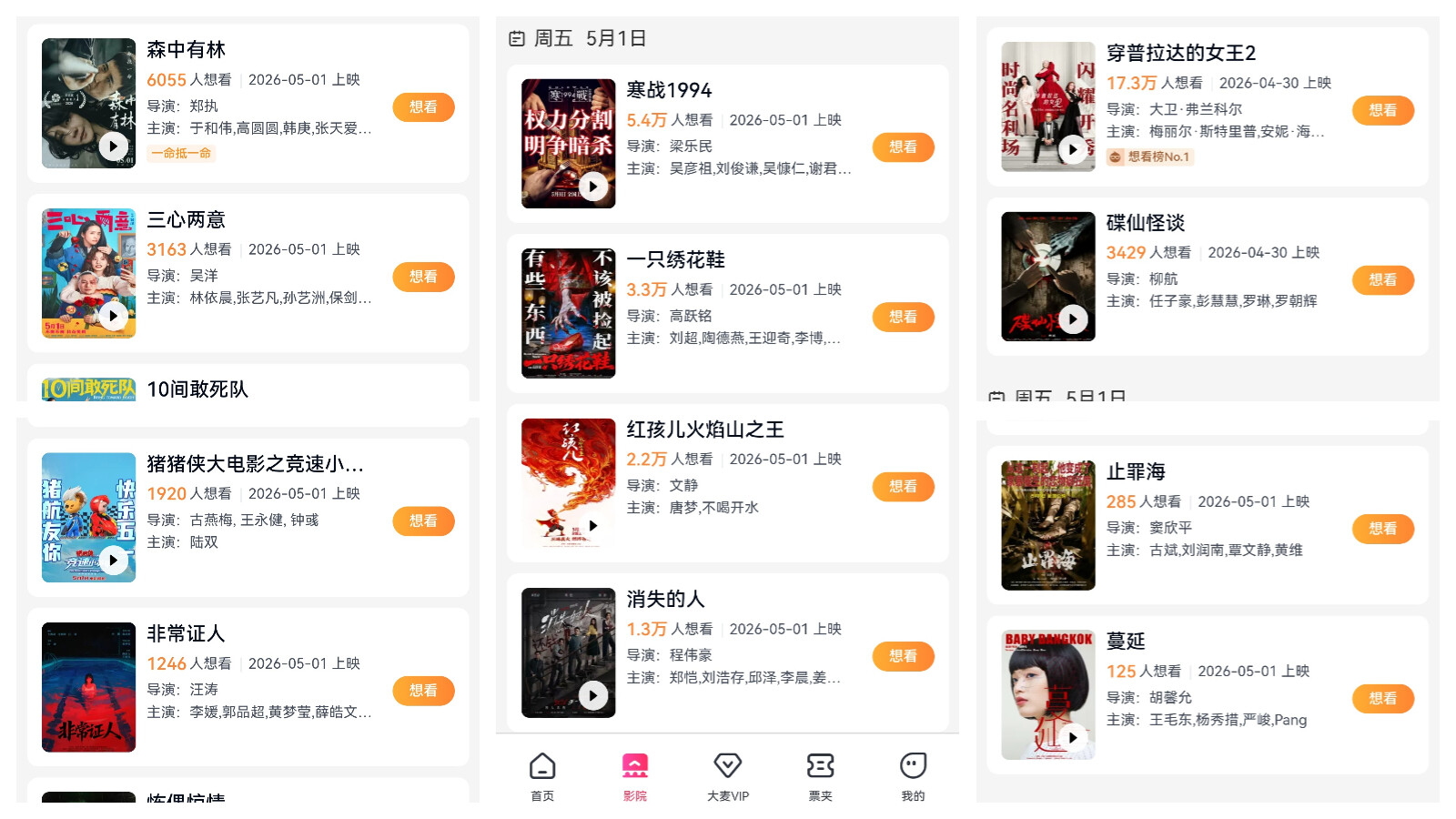Viewport: 1456px width, 819px height.
Task: Mark 消失的人 as 想看
Action: click(903, 656)
